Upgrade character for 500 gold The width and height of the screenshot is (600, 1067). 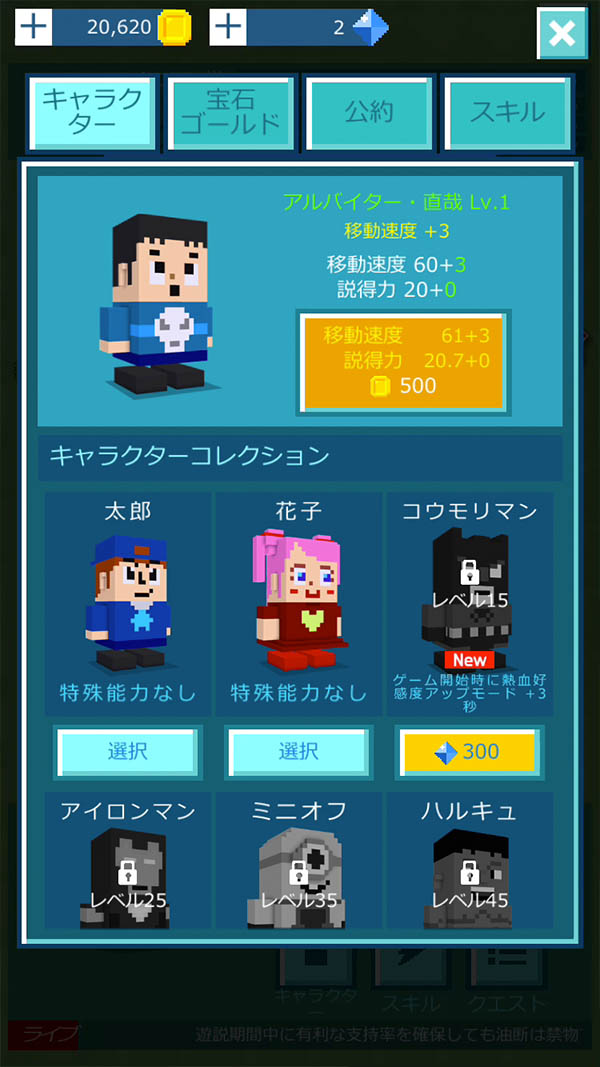(x=403, y=362)
